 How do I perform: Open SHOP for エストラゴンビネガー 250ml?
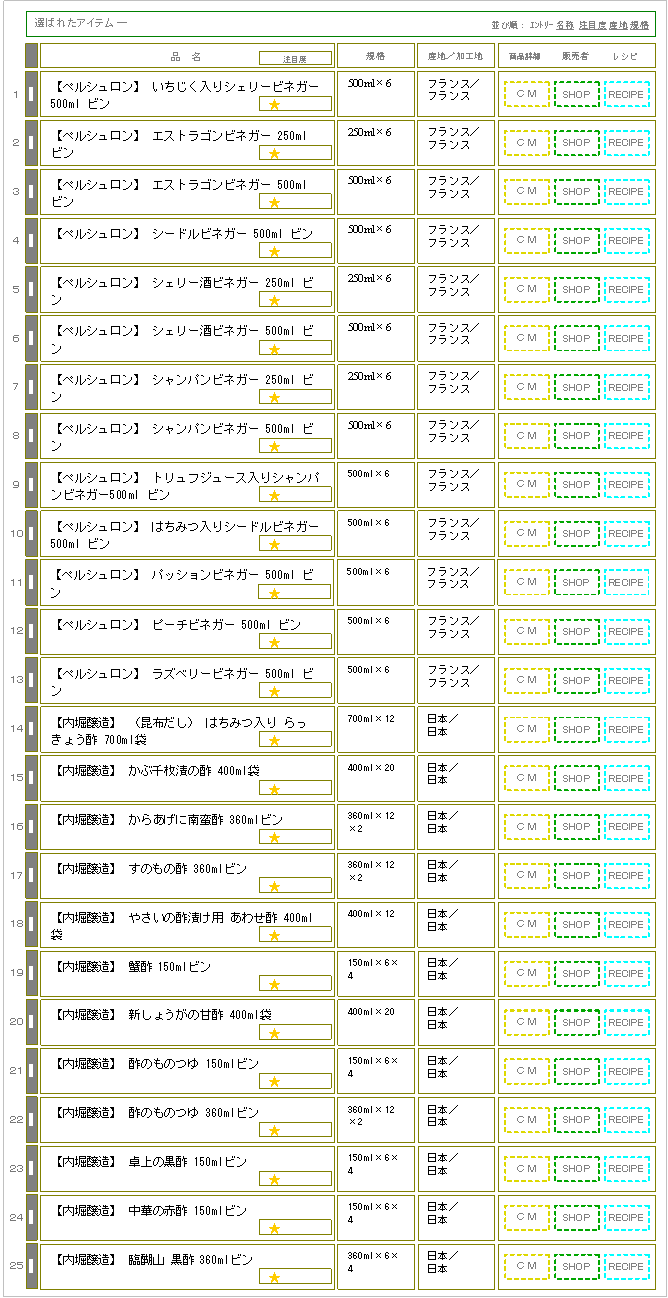coord(576,143)
